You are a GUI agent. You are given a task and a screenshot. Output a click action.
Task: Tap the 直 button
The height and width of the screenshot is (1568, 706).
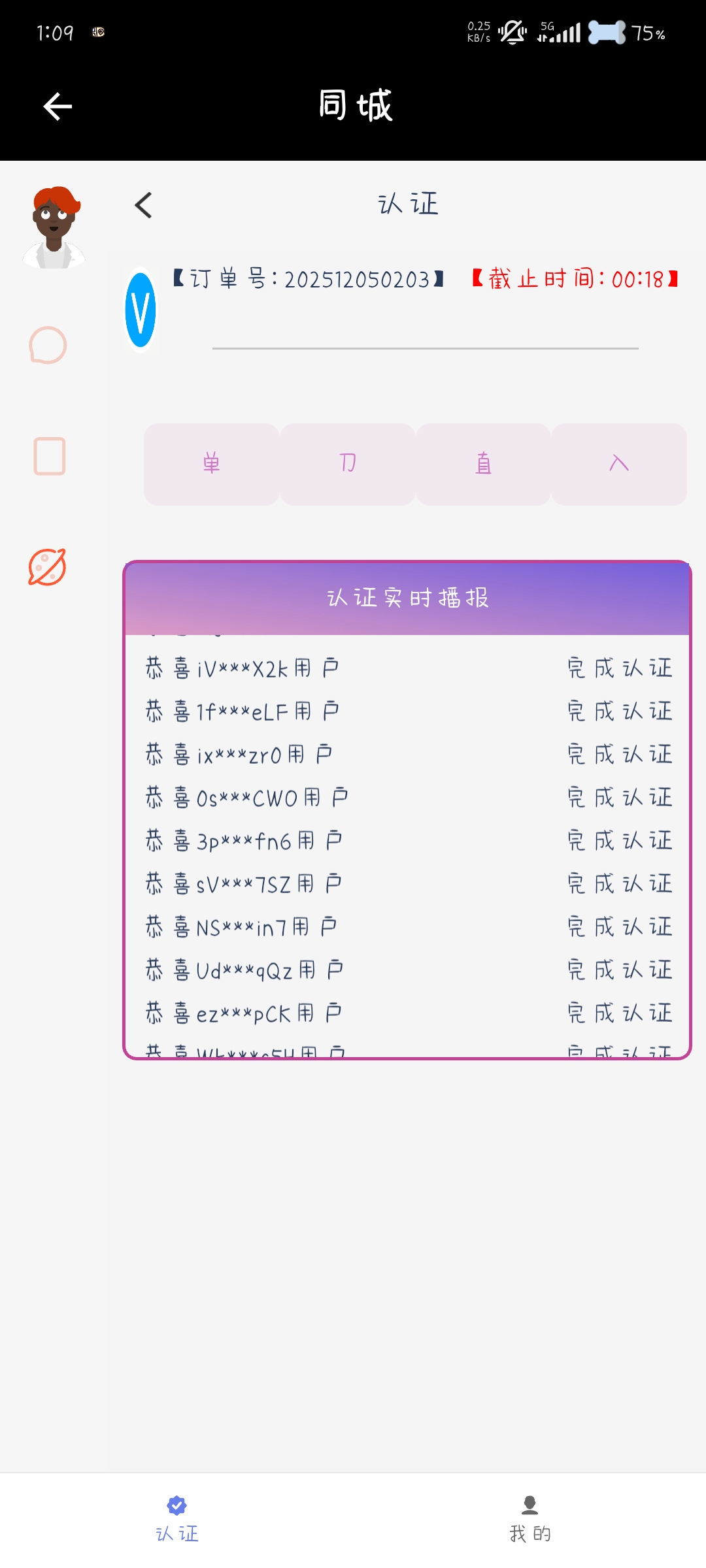(x=483, y=464)
